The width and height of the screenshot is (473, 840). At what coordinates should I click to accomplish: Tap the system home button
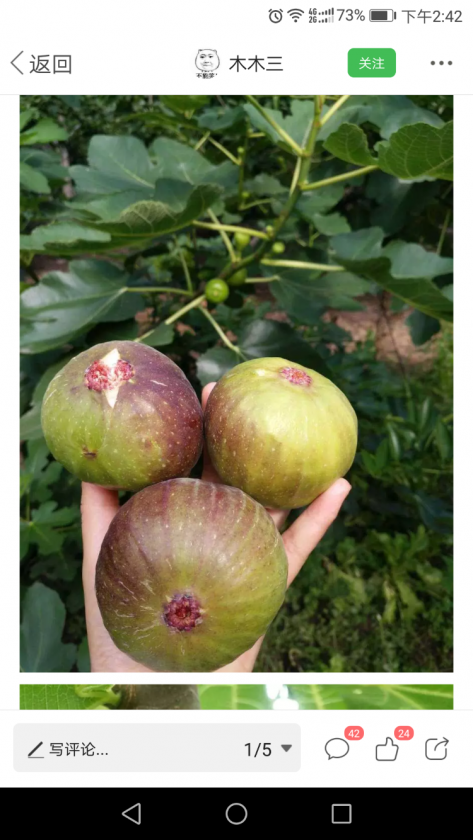point(236,814)
